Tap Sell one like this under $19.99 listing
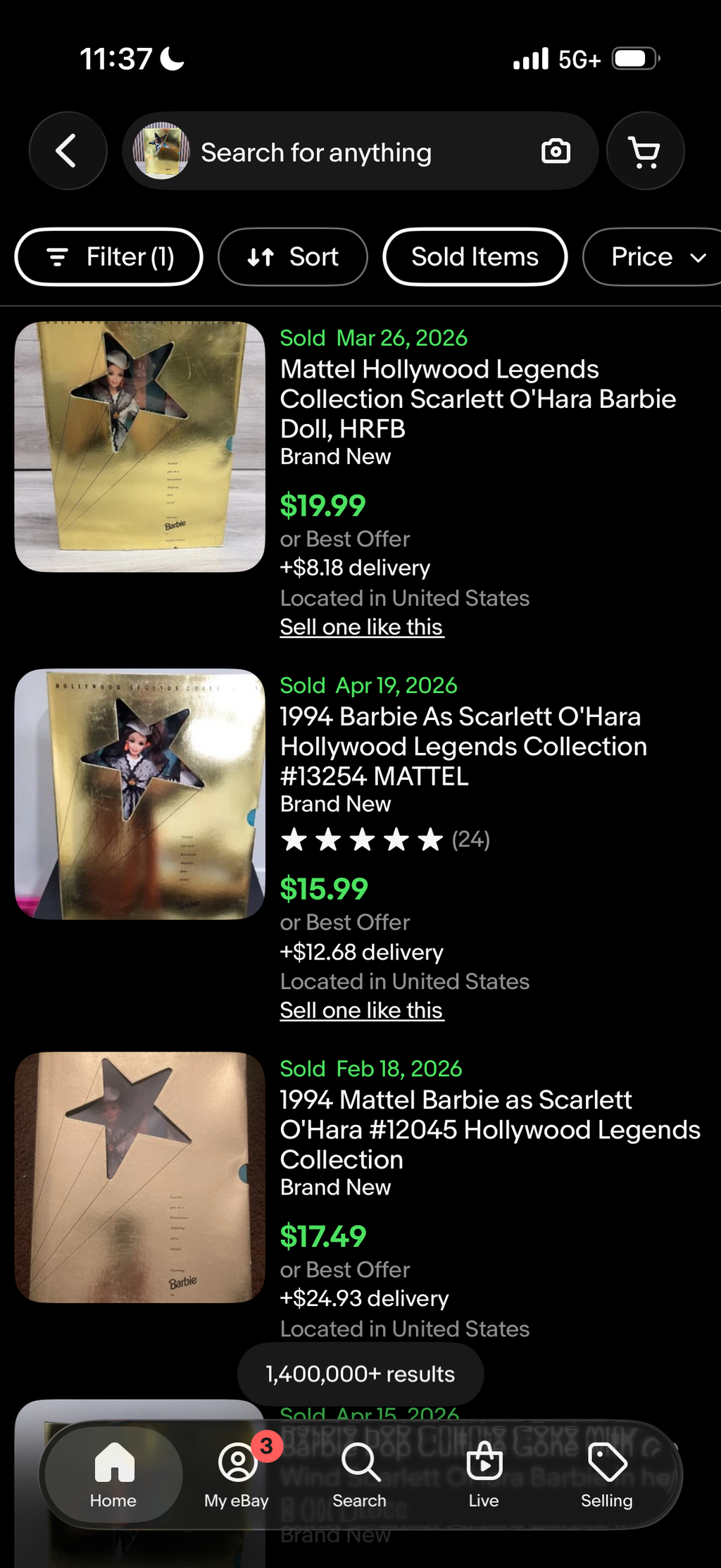The image size is (721, 1568). (362, 627)
